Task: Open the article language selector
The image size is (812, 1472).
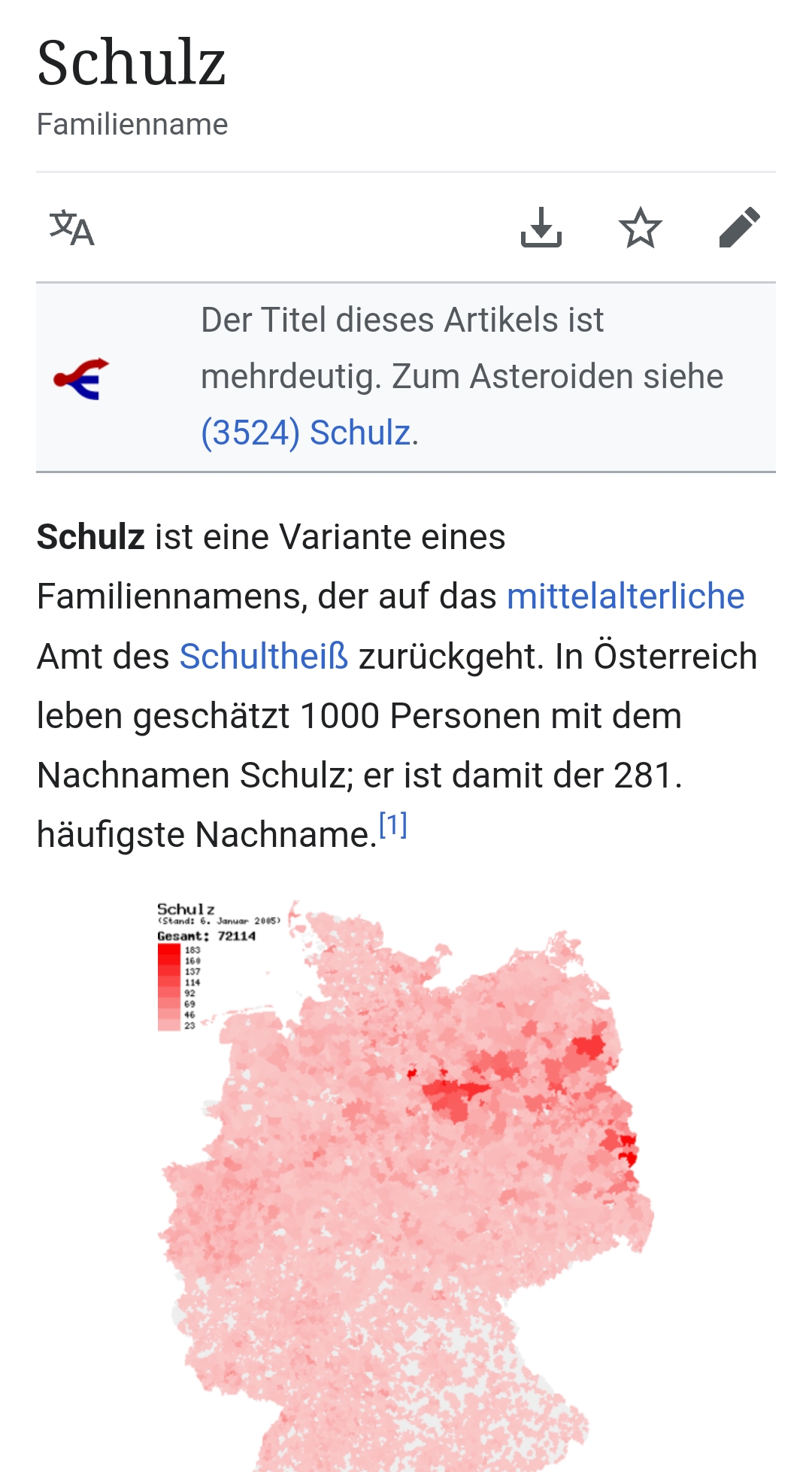Action: tap(72, 228)
